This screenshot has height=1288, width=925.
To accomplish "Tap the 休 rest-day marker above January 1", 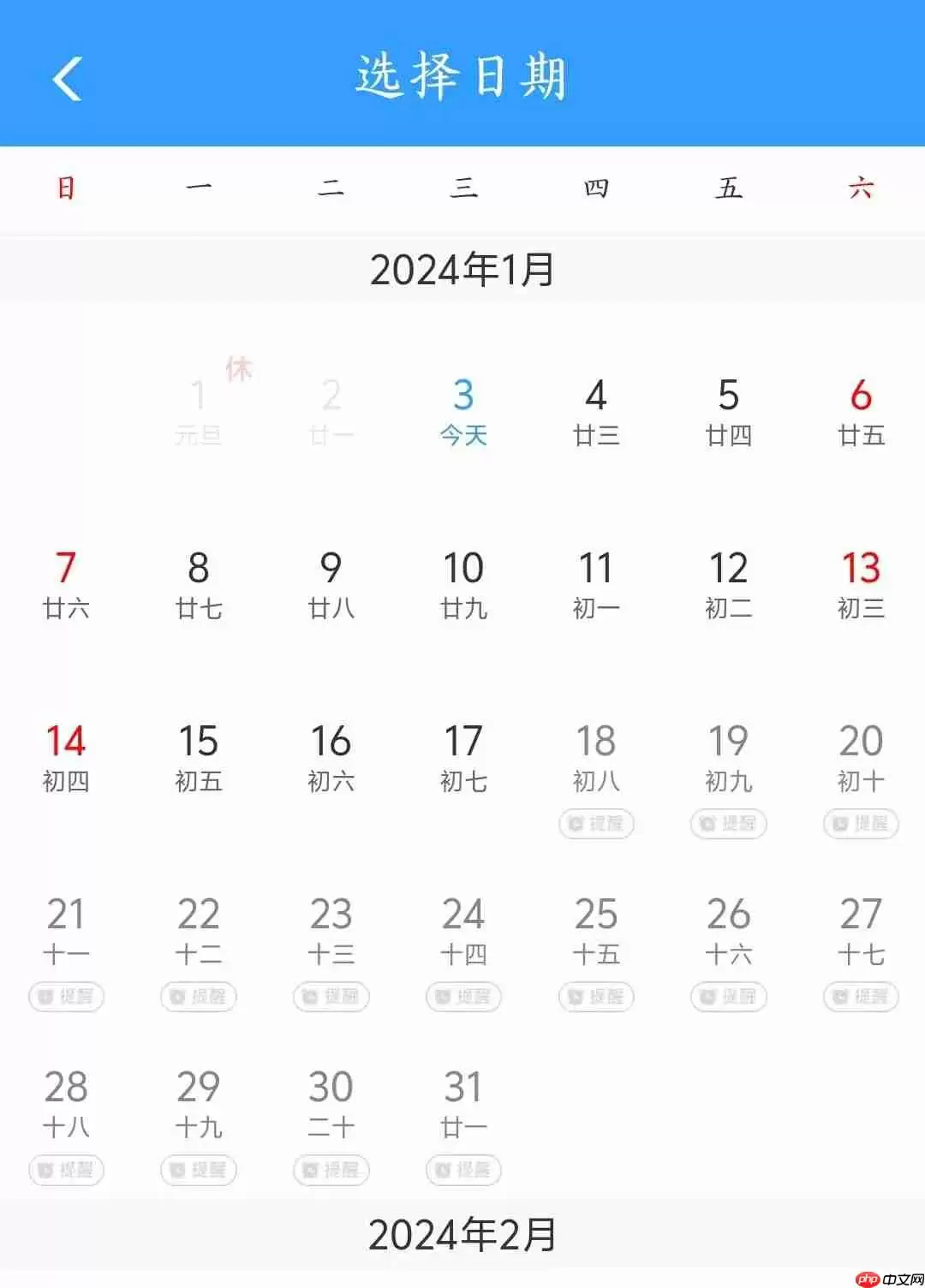I will [241, 367].
